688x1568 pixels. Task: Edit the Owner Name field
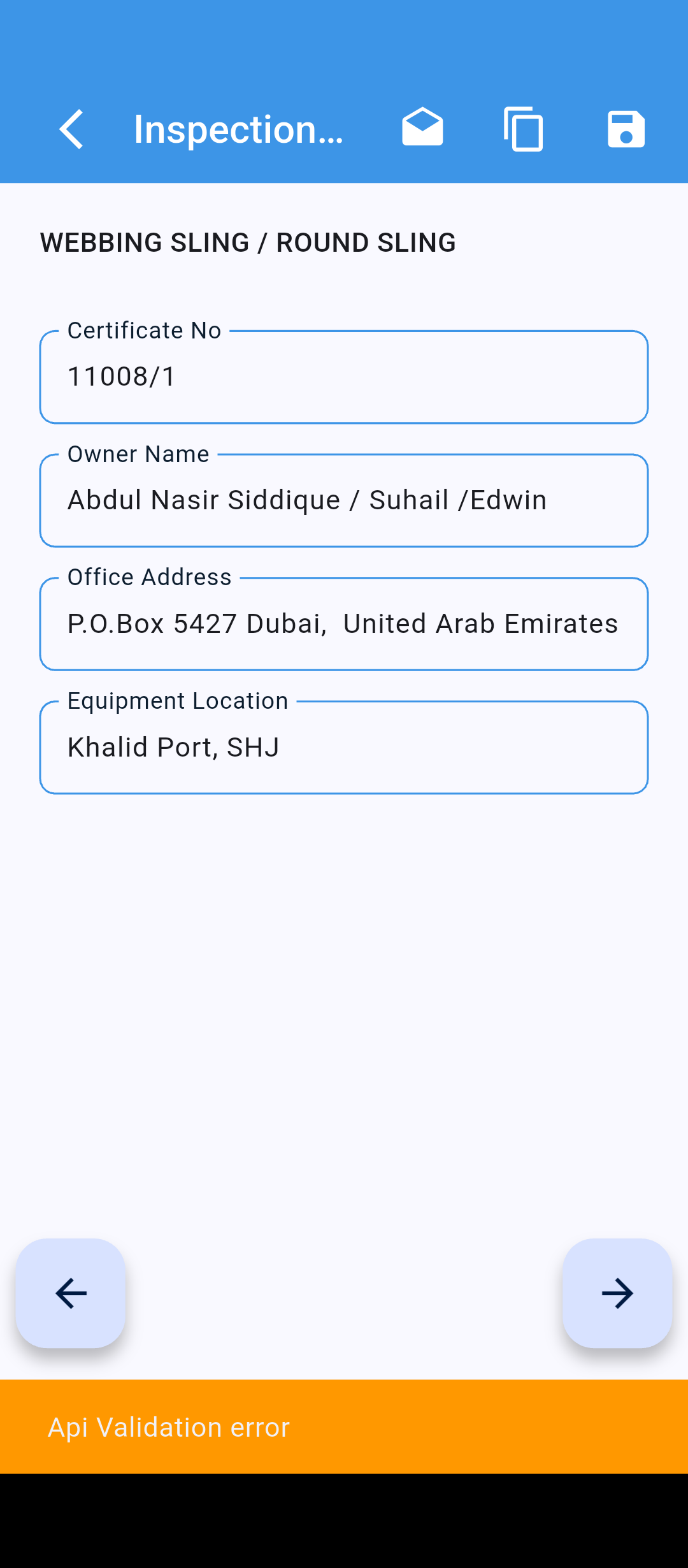344,500
